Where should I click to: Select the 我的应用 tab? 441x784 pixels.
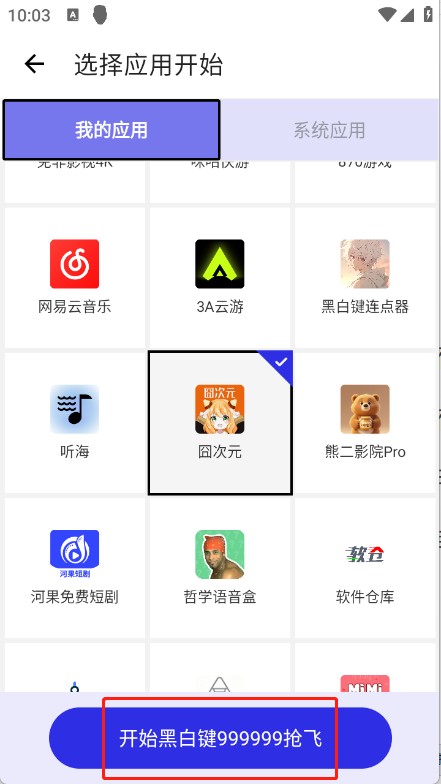111,130
